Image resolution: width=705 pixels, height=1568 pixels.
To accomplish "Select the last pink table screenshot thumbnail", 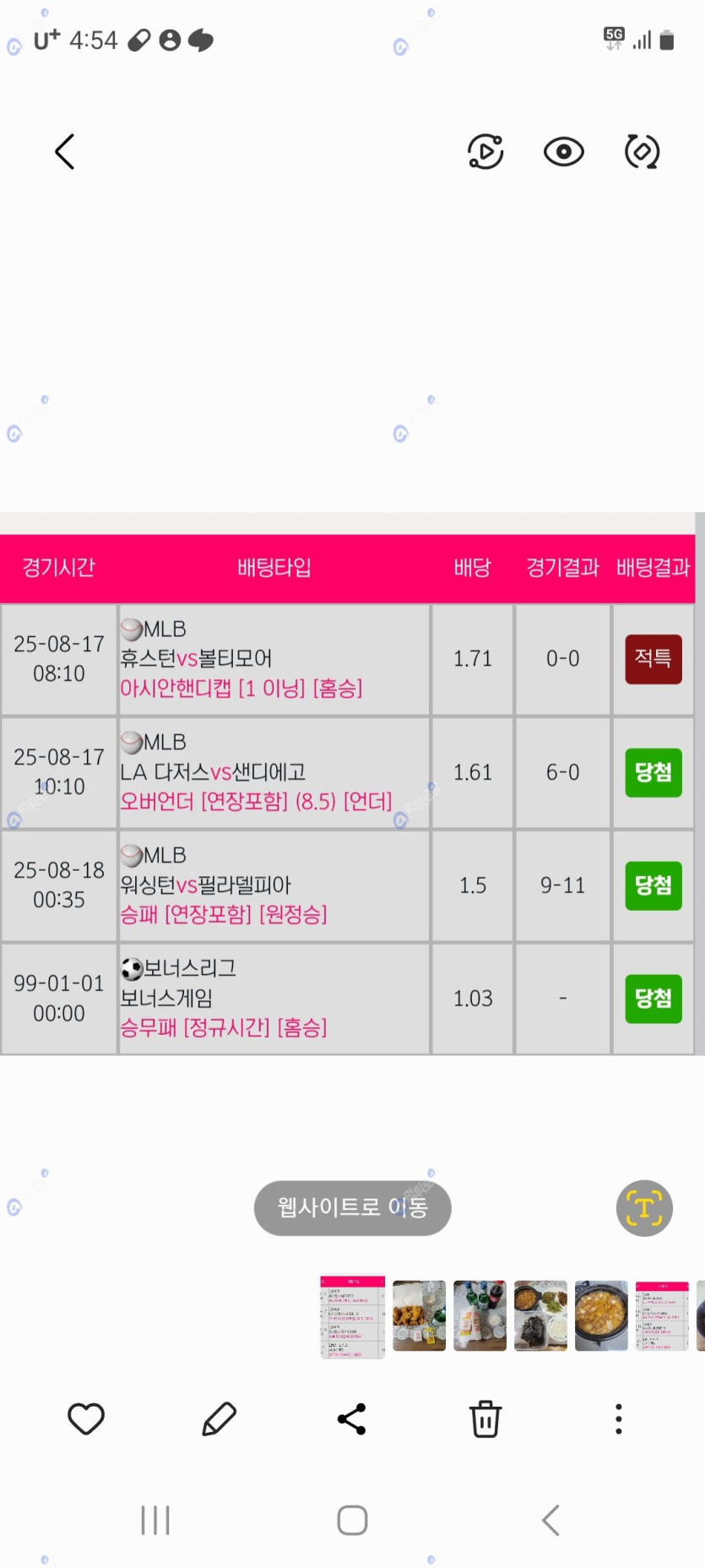I will [x=662, y=1315].
